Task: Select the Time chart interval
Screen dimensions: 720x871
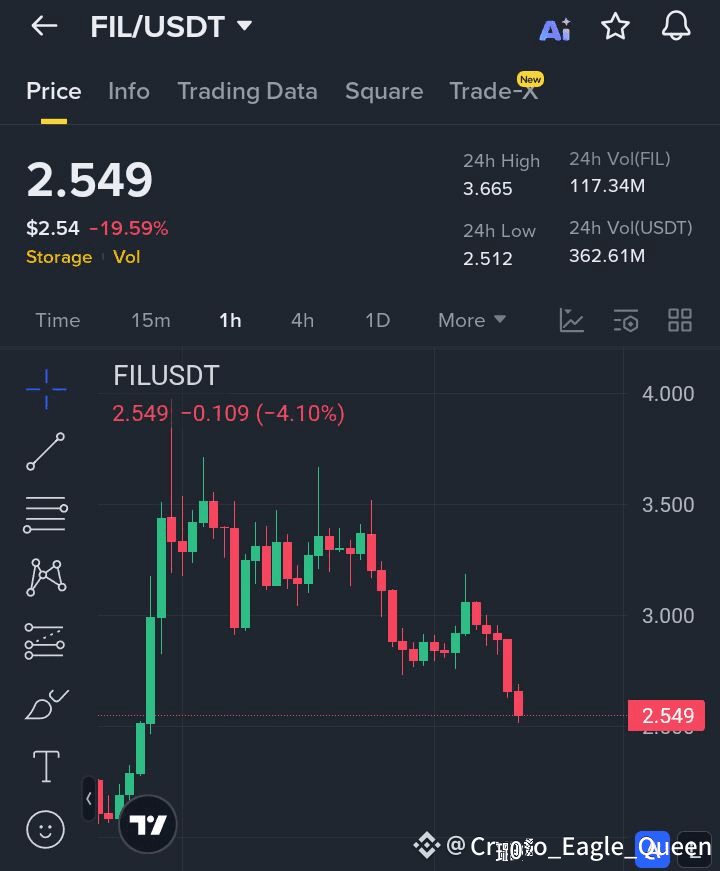Action: (58, 320)
